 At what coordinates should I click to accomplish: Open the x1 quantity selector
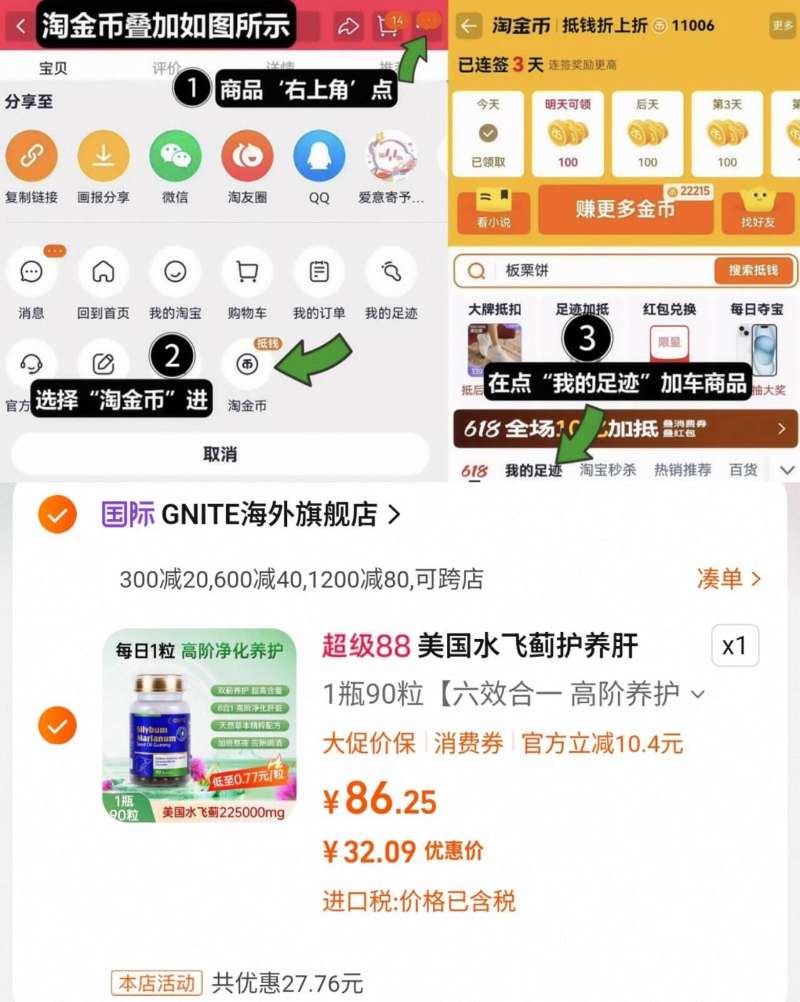pyautogui.click(x=735, y=645)
